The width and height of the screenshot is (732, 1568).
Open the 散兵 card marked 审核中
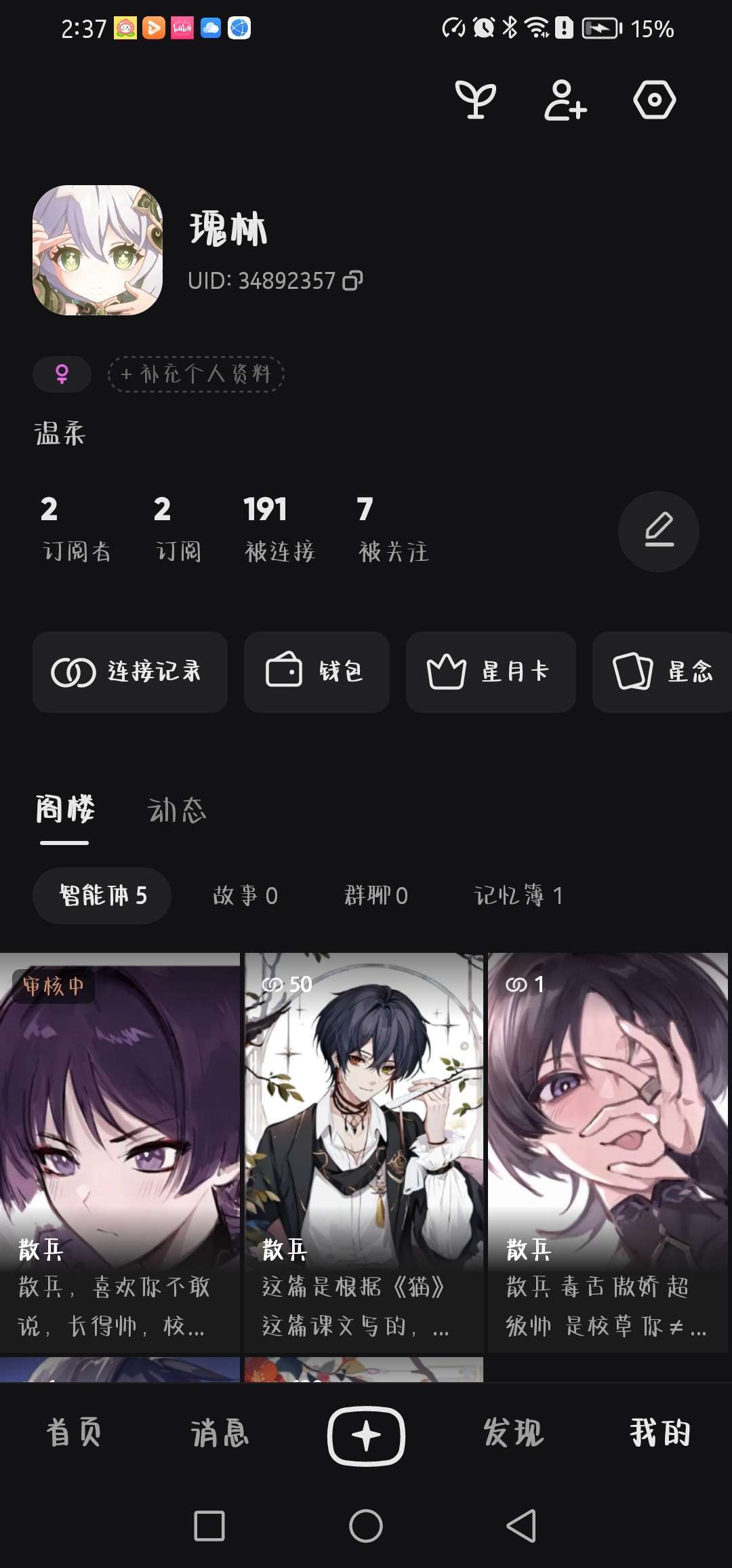click(120, 1152)
